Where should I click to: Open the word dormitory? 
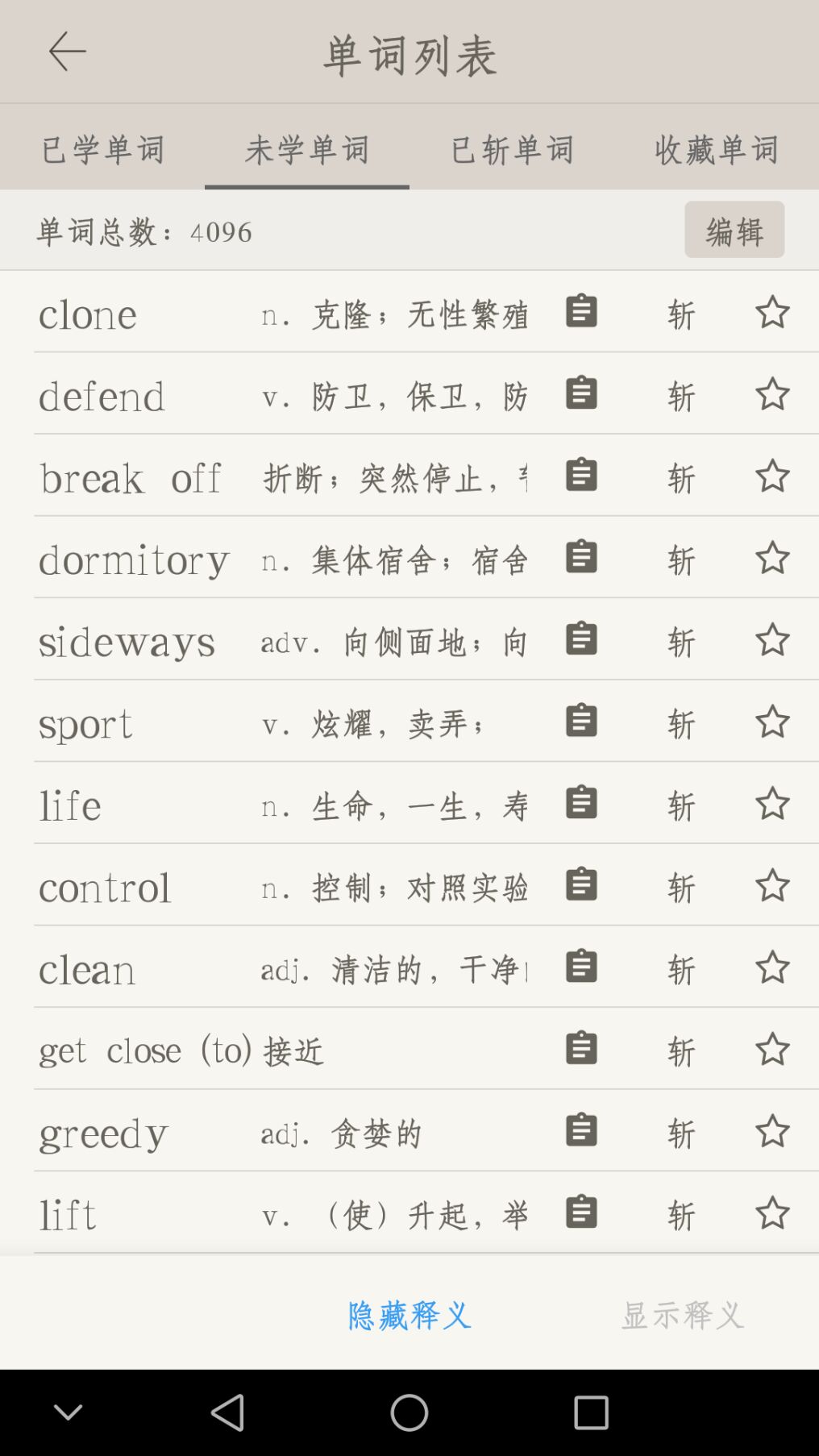[x=134, y=560]
